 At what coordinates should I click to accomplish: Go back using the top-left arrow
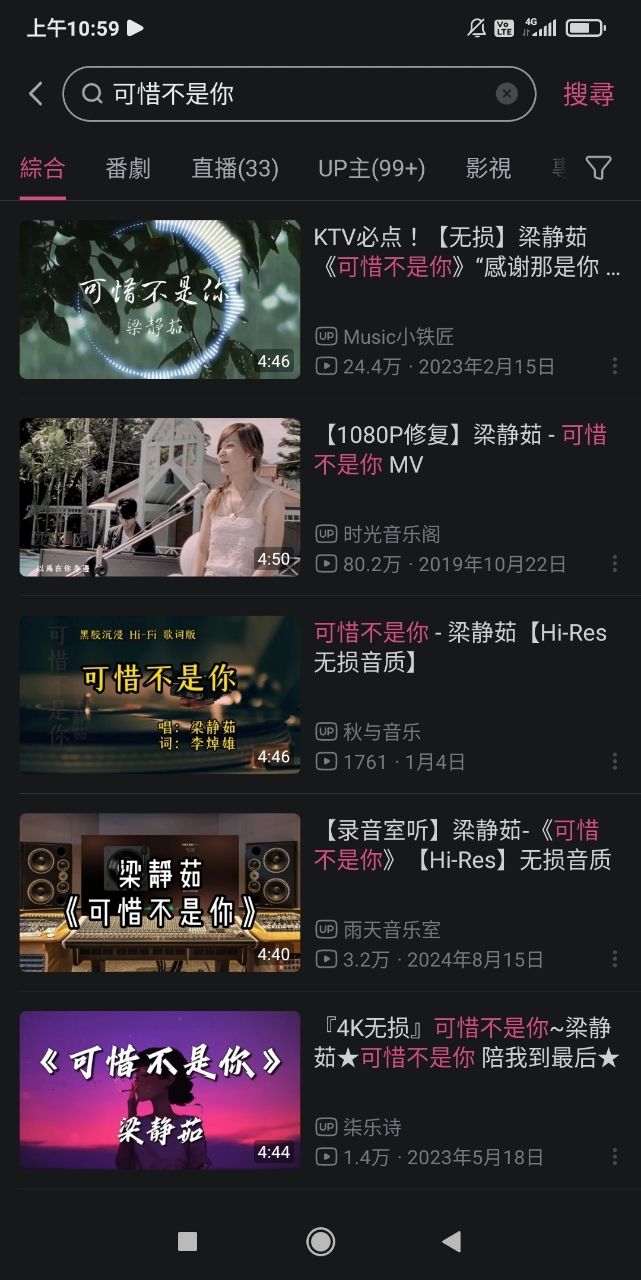point(36,94)
